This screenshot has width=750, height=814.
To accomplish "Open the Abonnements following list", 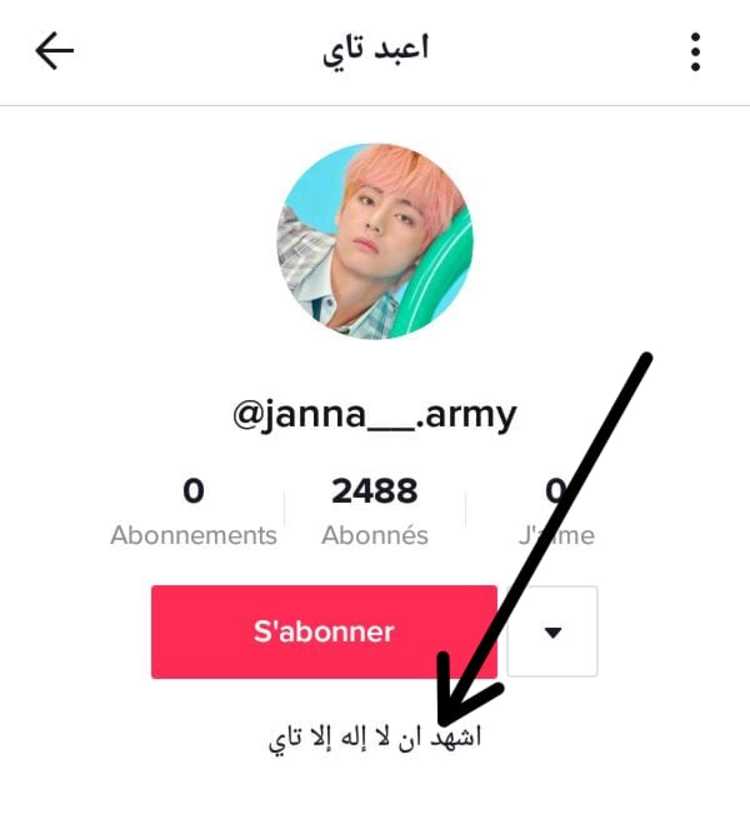I will click(193, 512).
